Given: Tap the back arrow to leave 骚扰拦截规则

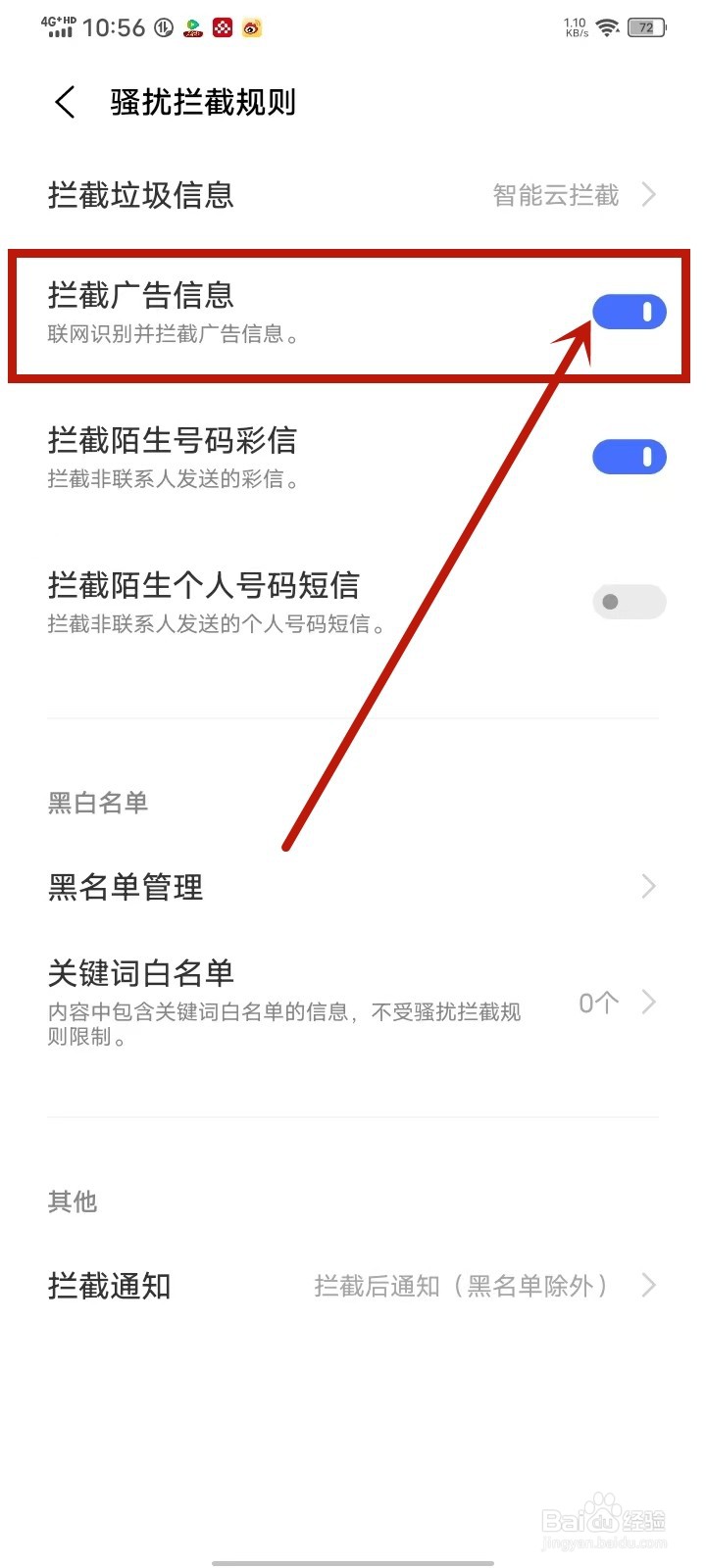Looking at the screenshot, I should [x=65, y=102].
